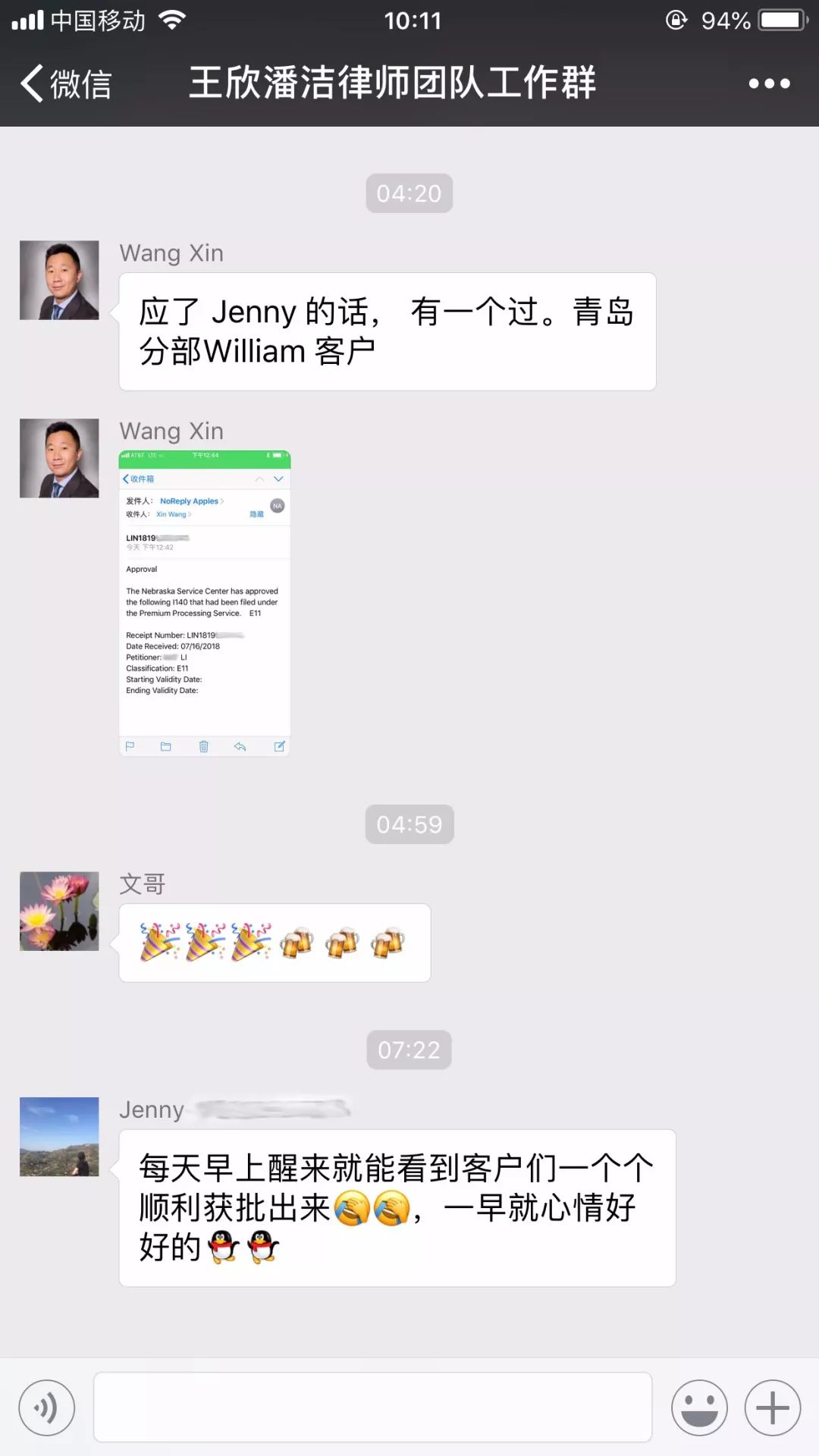Open the email screenshot from Wang Xin
Viewport: 819px width, 1456px height.
205,603
